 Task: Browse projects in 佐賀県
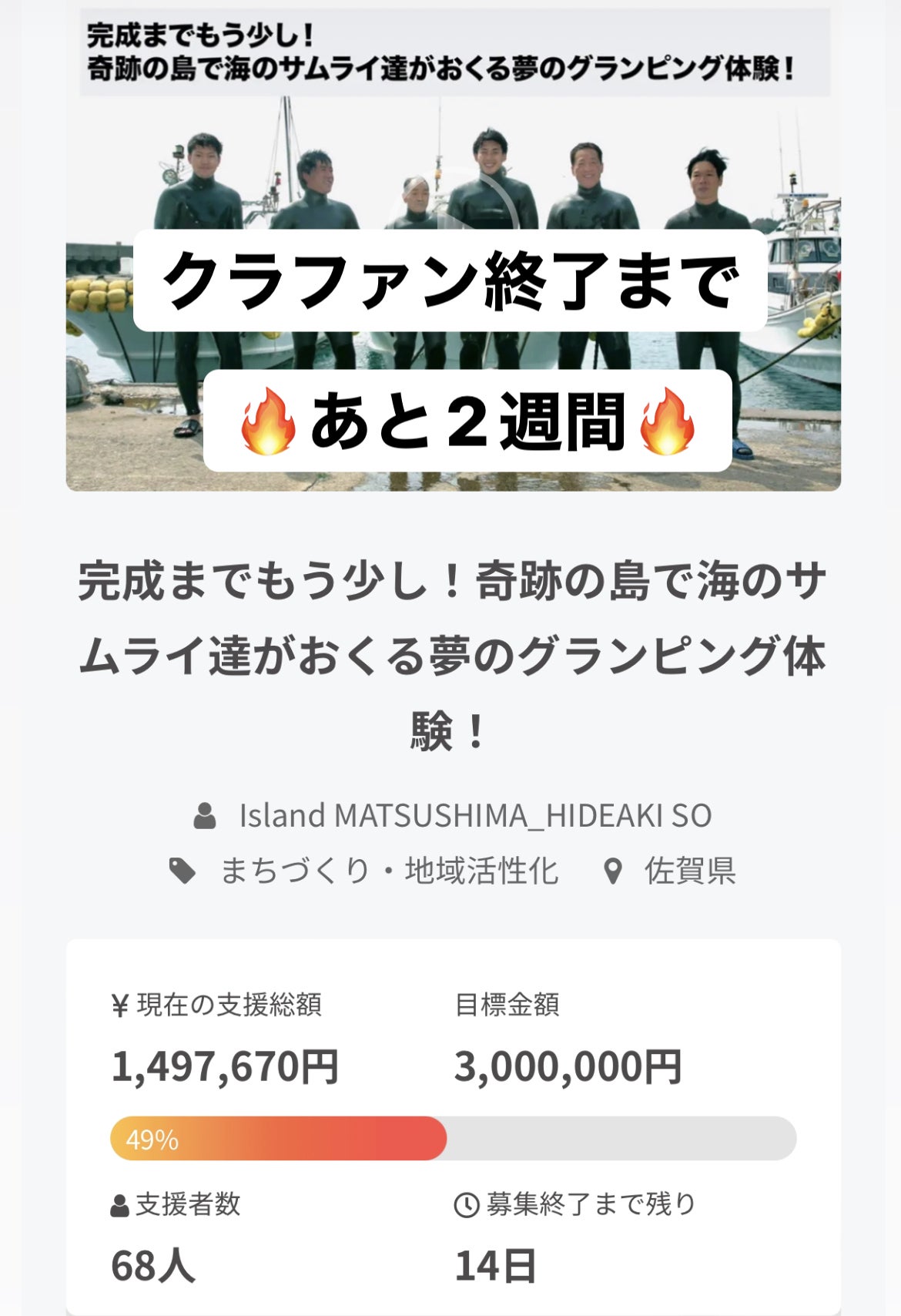pyautogui.click(x=690, y=871)
